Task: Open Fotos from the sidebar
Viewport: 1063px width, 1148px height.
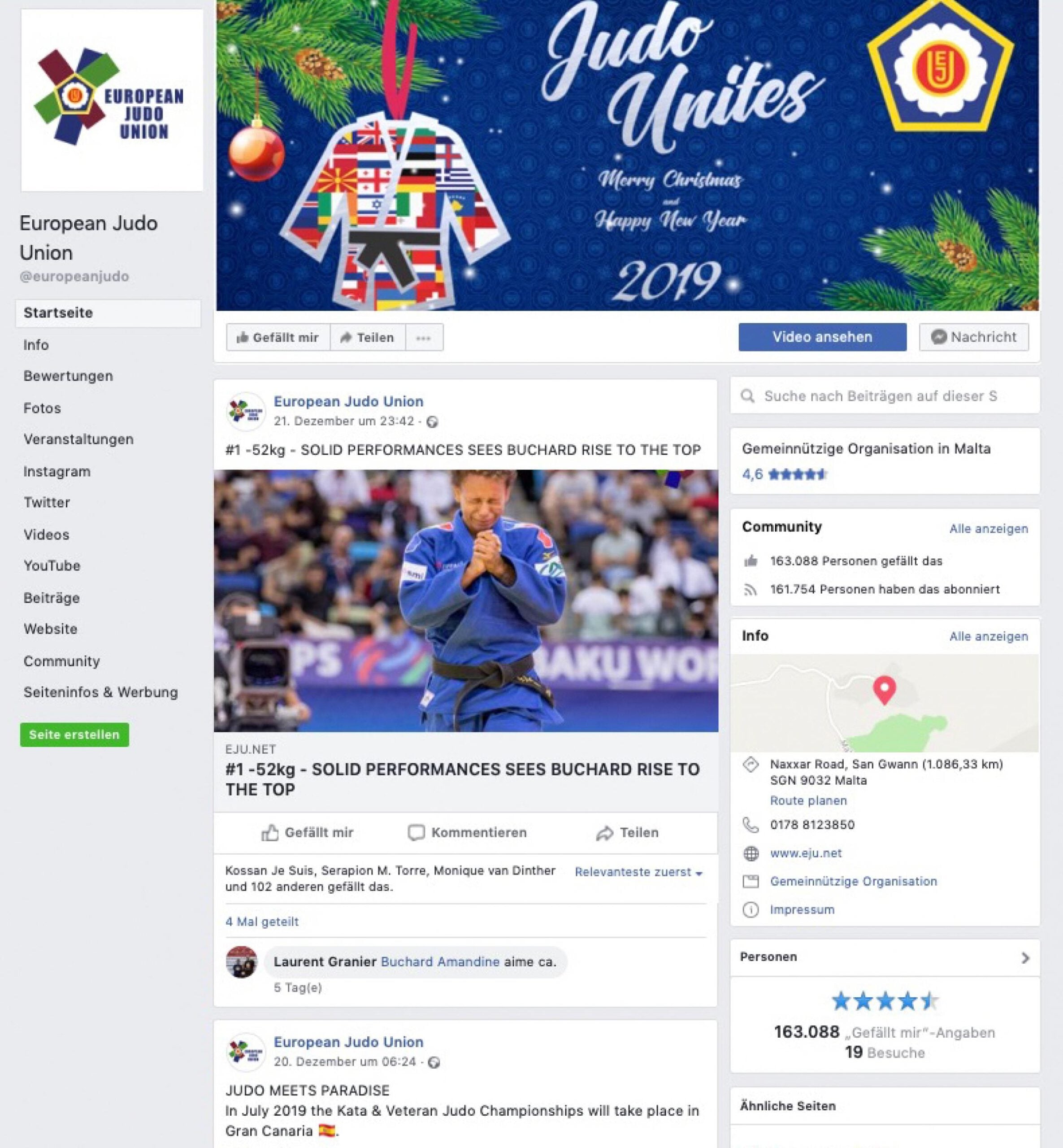Action: [42, 408]
